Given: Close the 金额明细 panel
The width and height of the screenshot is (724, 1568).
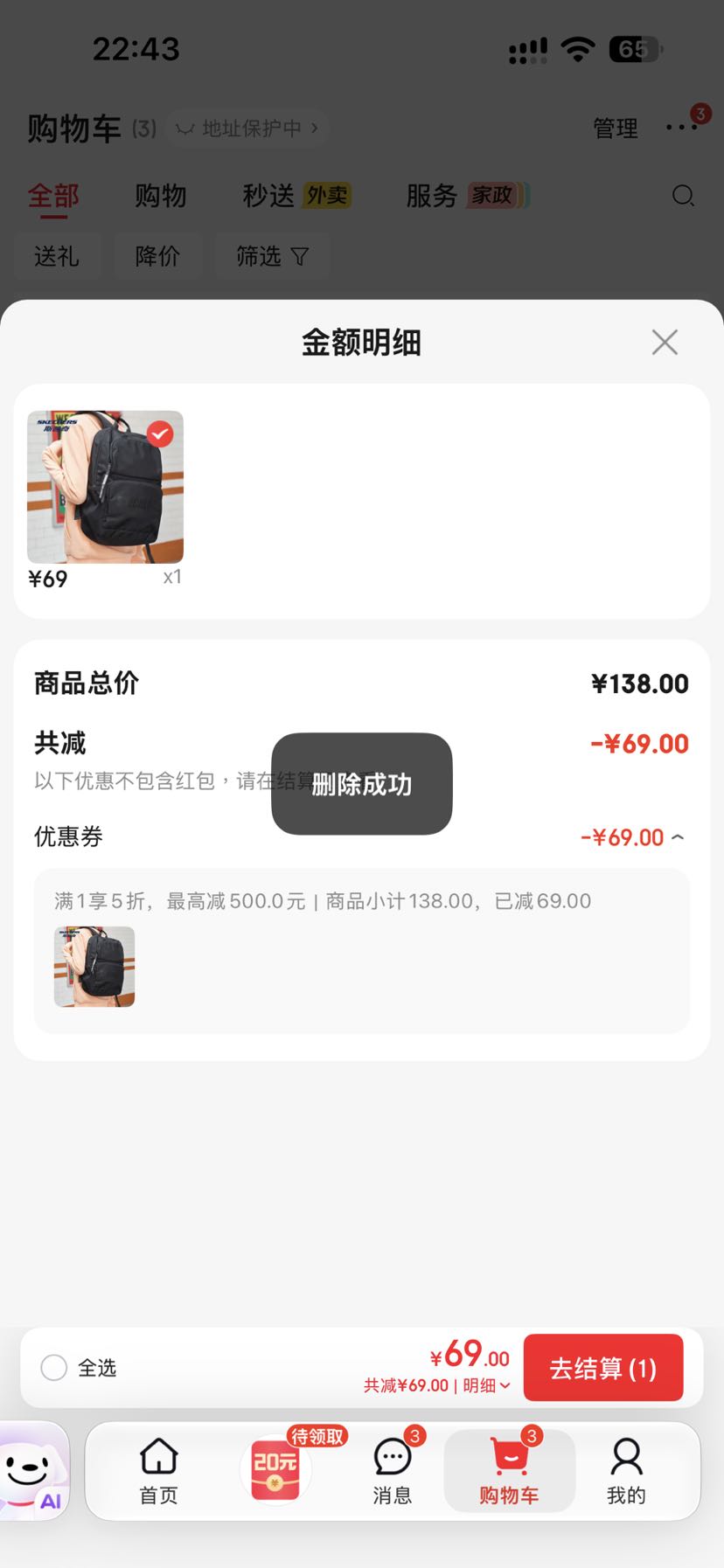Looking at the screenshot, I should pyautogui.click(x=665, y=343).
